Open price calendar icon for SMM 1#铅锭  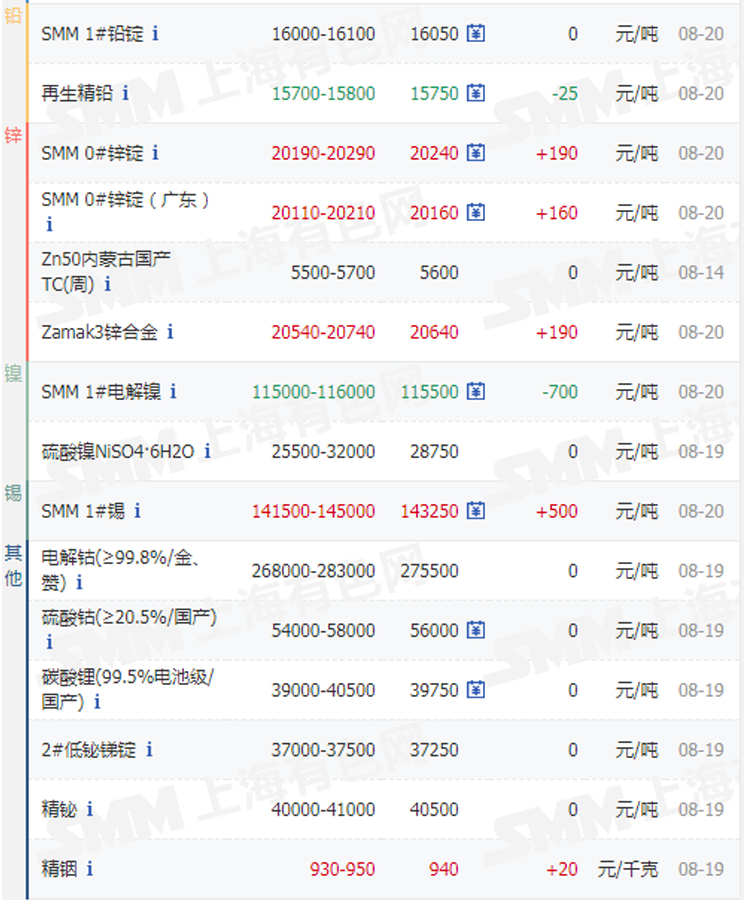[x=476, y=34]
